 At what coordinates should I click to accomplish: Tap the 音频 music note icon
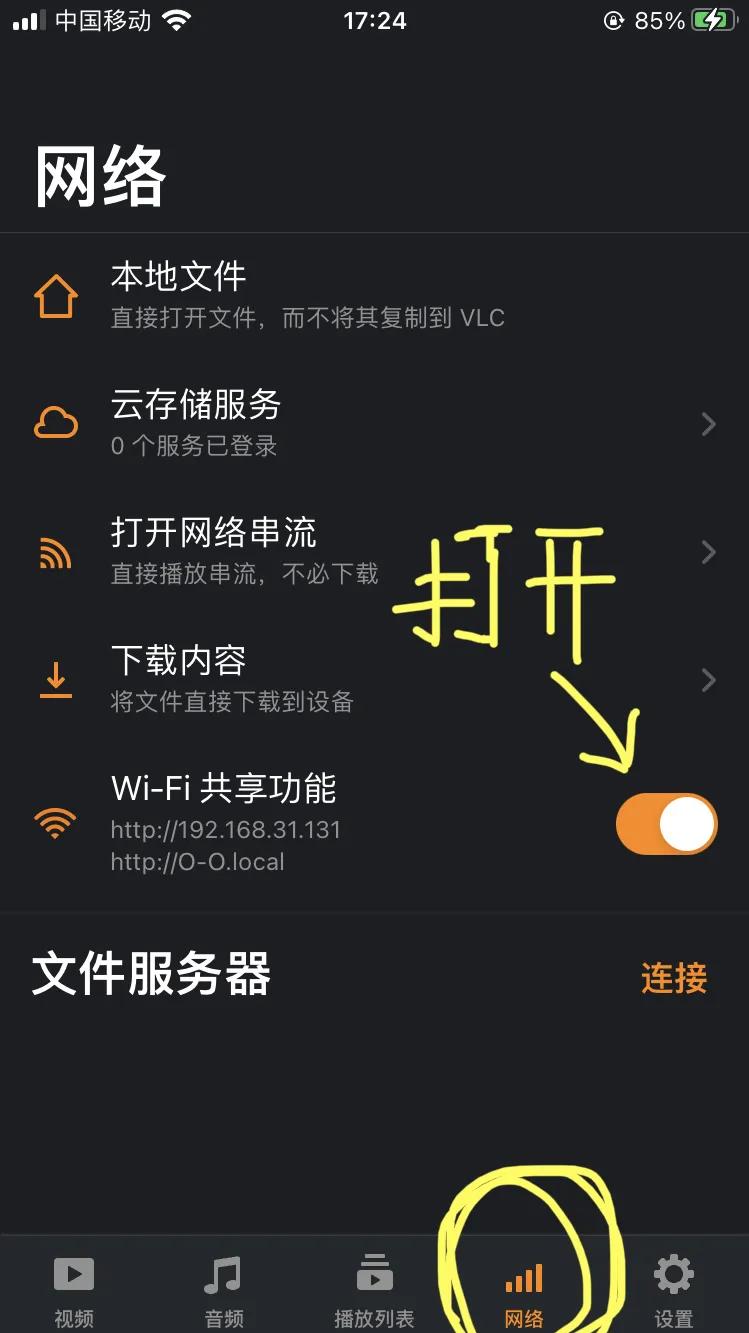[x=224, y=1274]
